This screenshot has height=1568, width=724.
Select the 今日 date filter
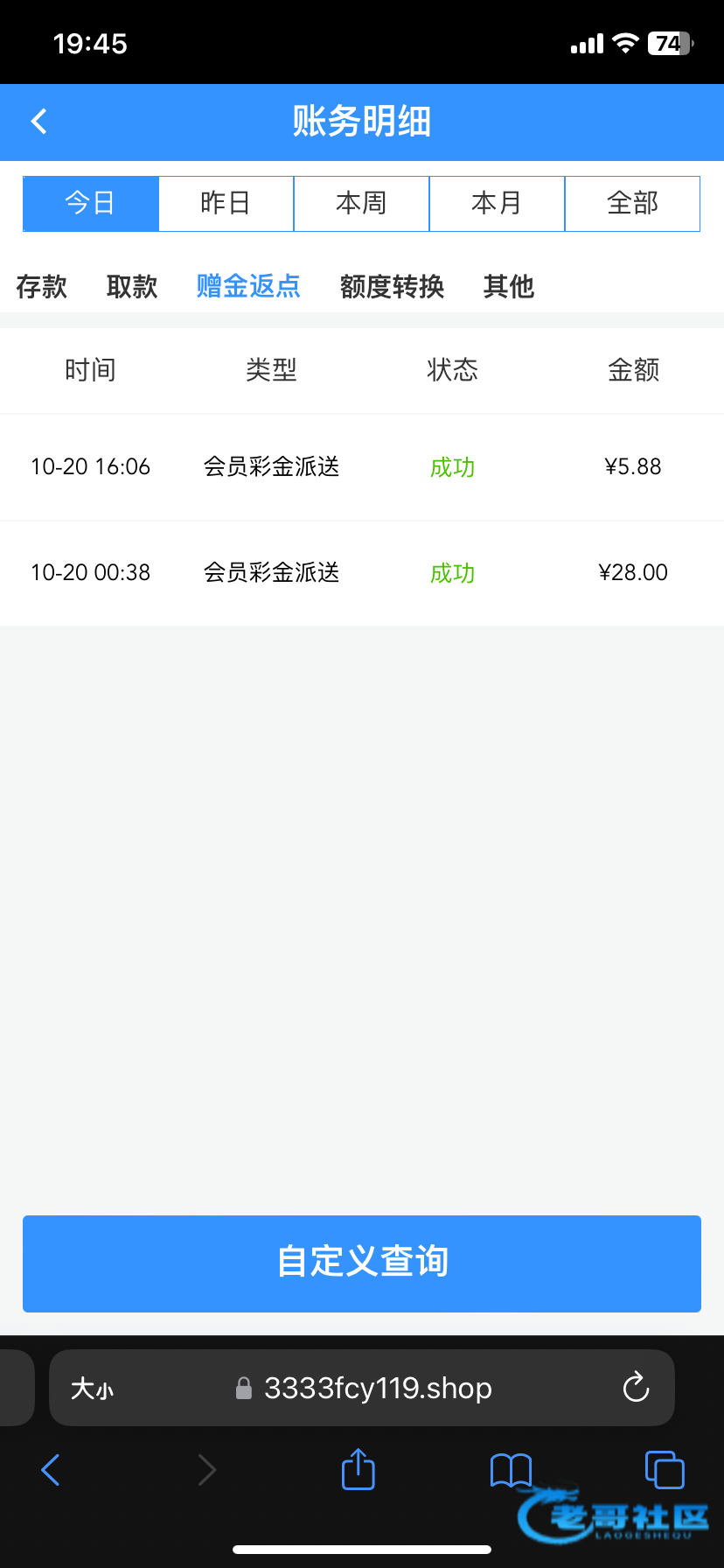point(91,203)
